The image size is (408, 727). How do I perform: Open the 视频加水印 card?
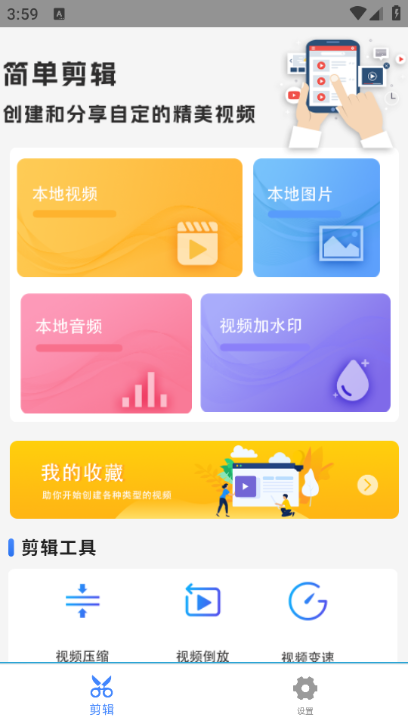point(295,353)
